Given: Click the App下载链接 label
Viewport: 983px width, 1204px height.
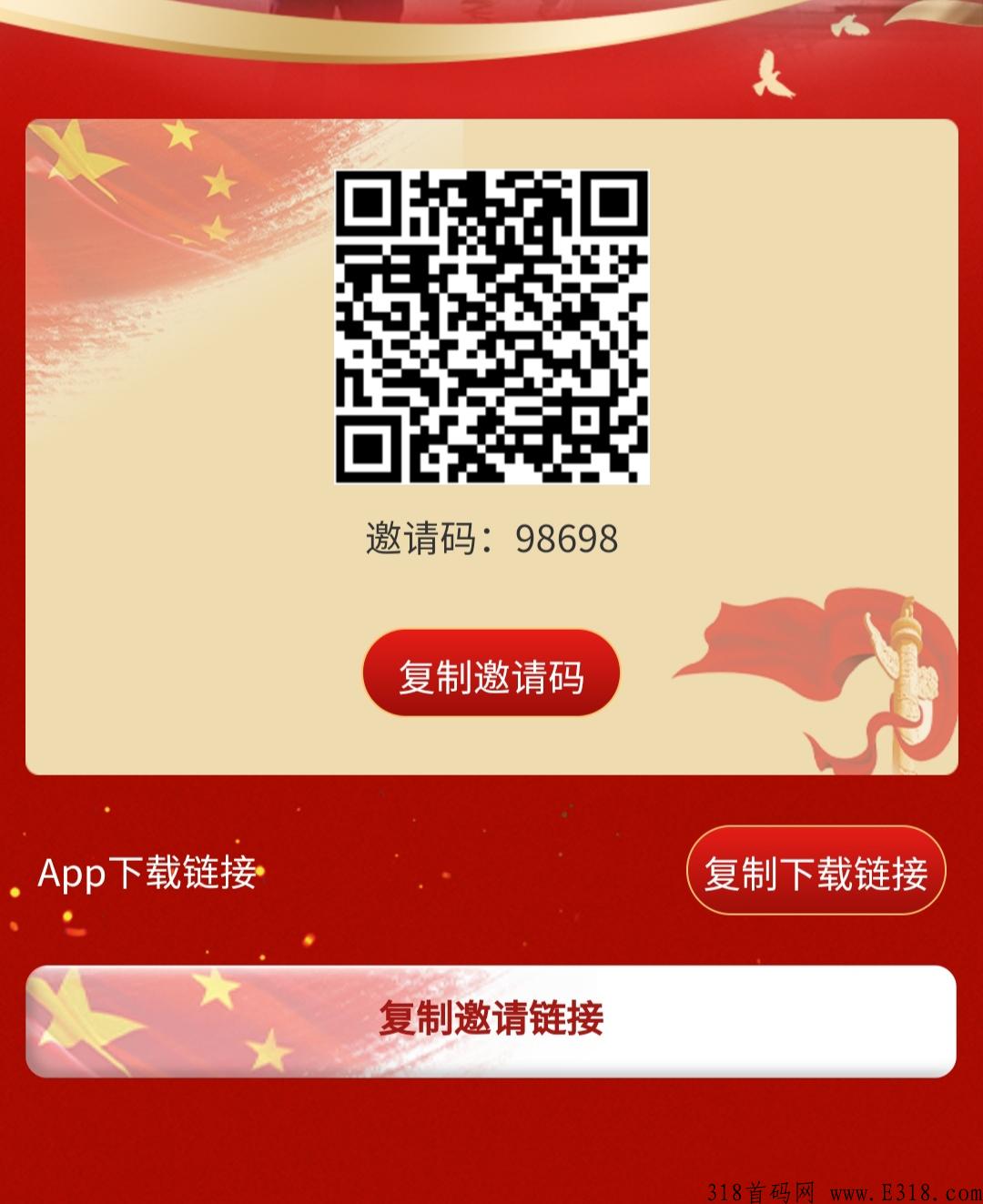Looking at the screenshot, I should pyautogui.click(x=148, y=875).
